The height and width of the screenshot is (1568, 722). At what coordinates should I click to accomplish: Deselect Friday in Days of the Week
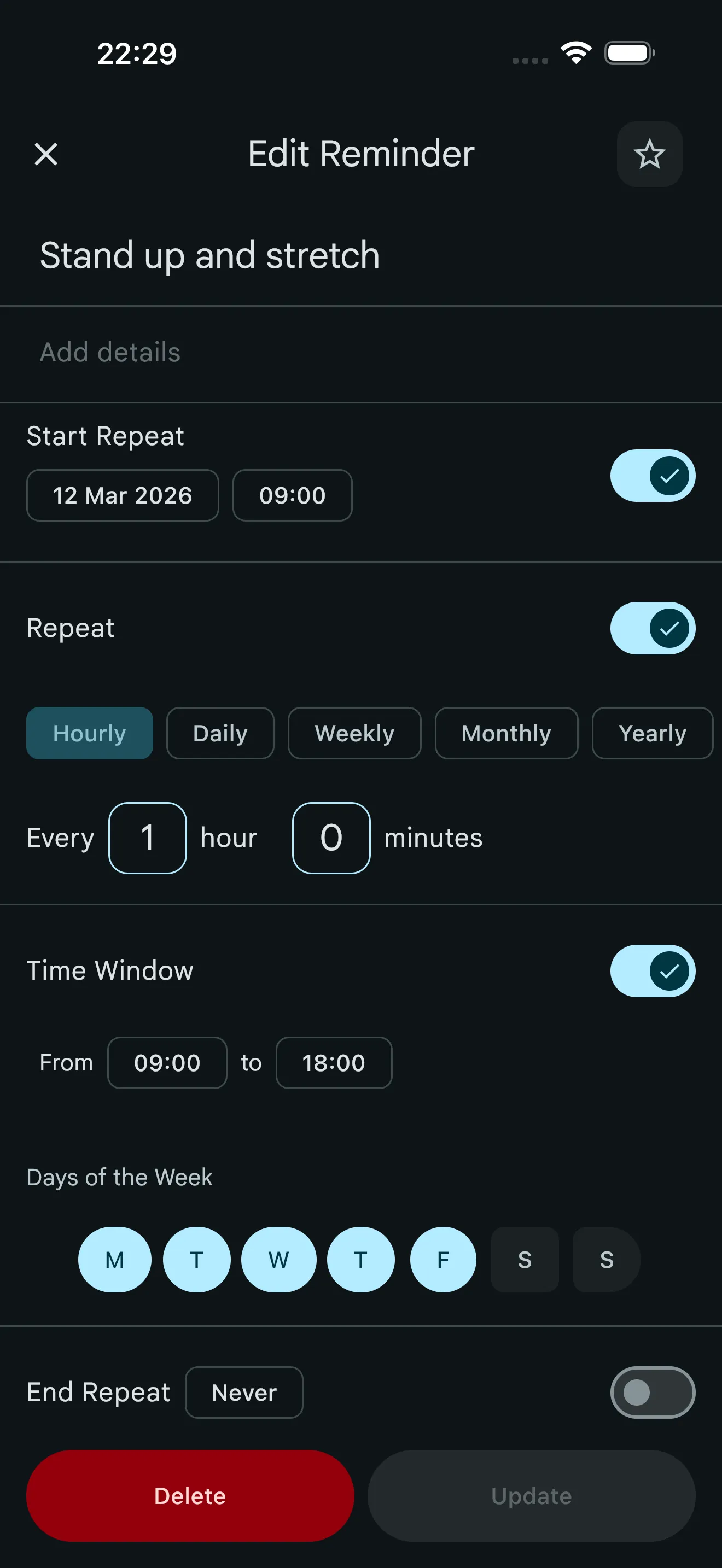click(x=442, y=1261)
